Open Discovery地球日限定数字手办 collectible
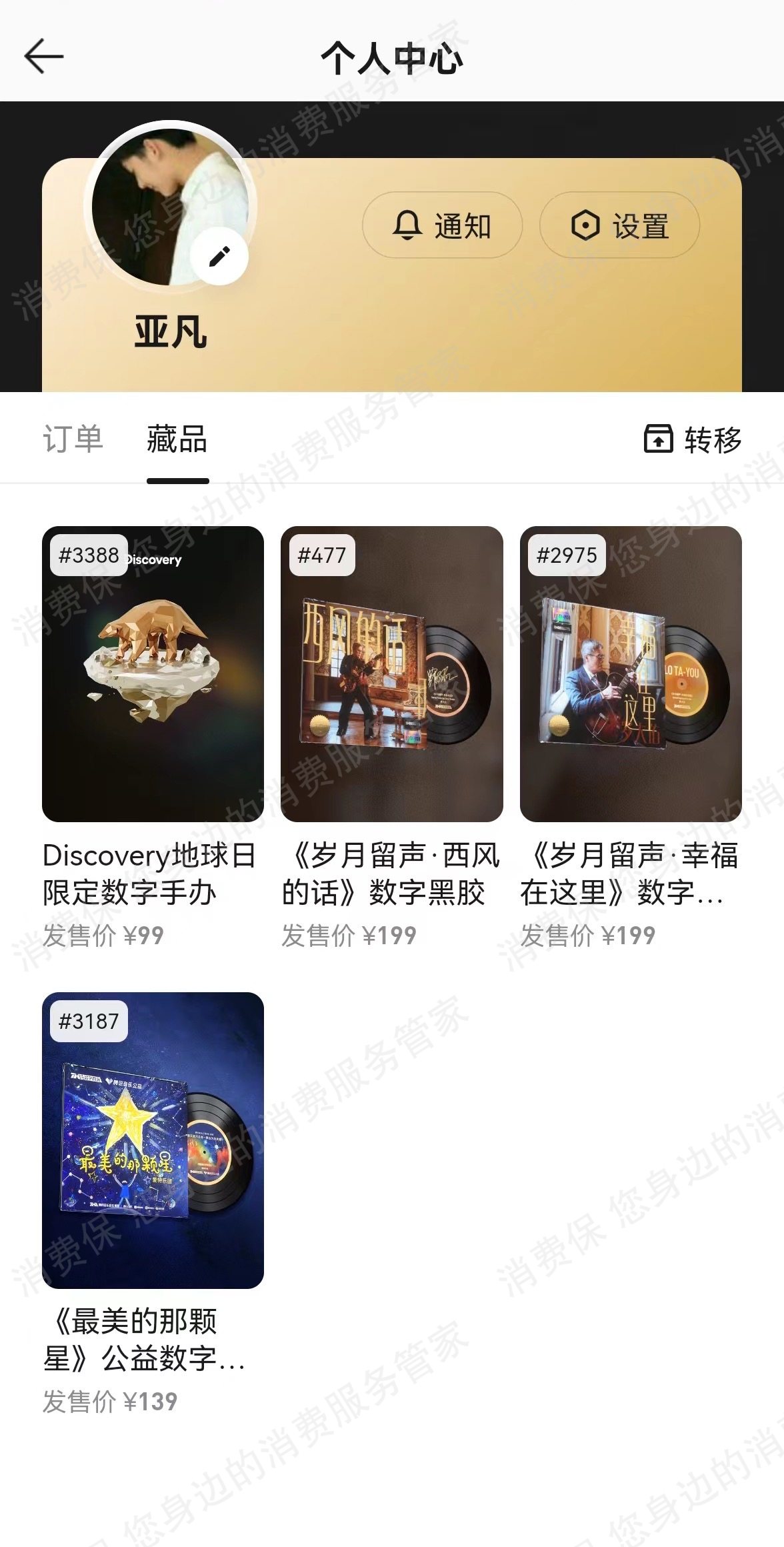 (153, 673)
